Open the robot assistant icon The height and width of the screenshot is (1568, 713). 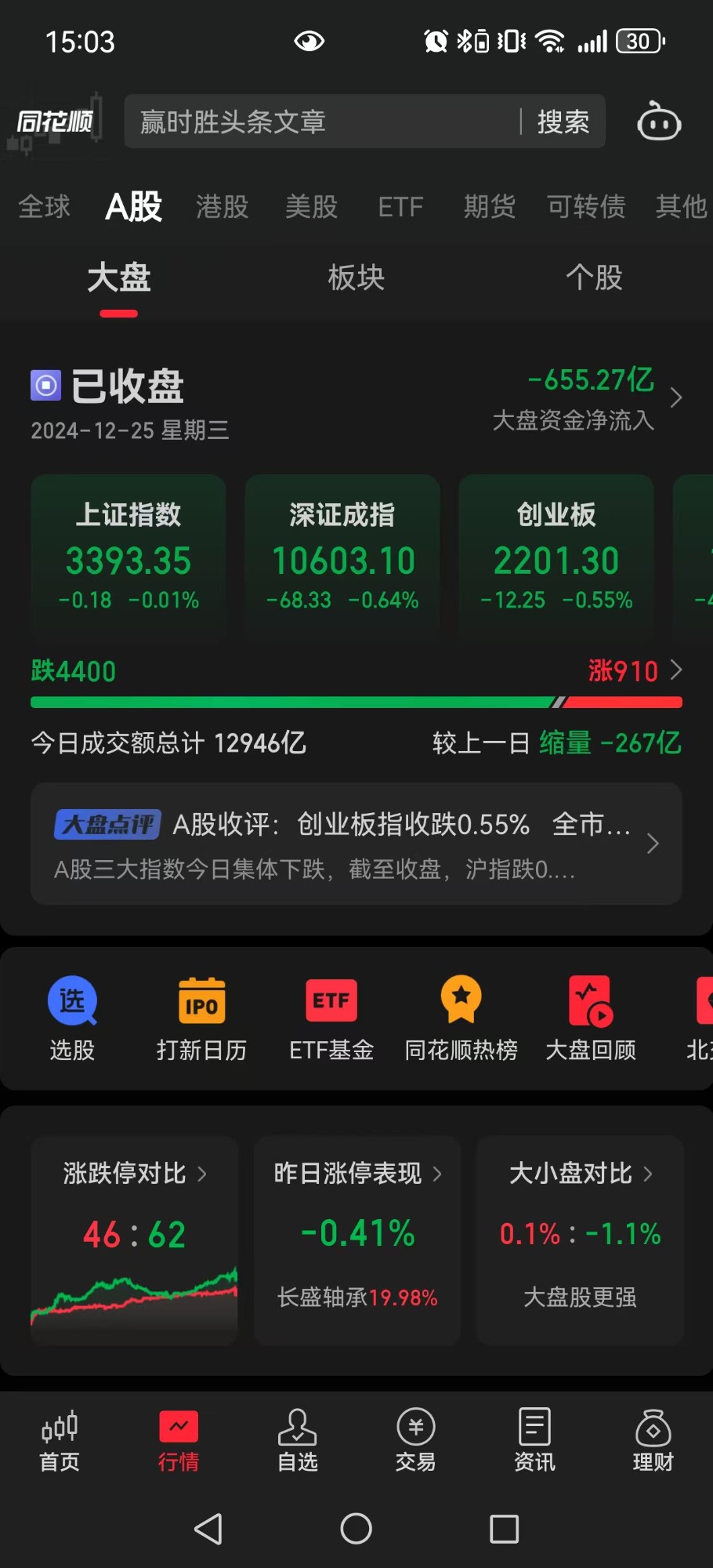click(x=659, y=122)
